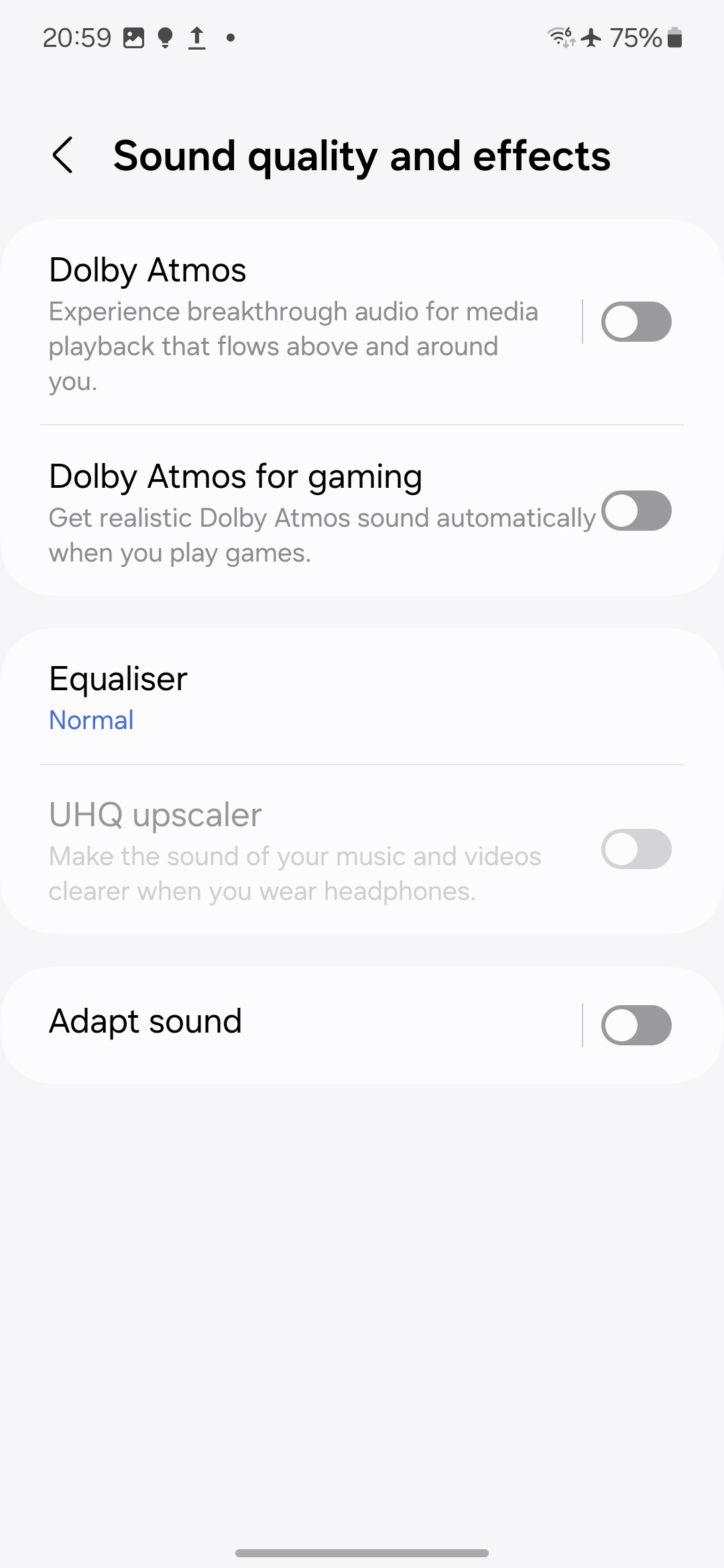Open the Equaliser settings
This screenshot has height=1568, width=724.
(x=362, y=697)
